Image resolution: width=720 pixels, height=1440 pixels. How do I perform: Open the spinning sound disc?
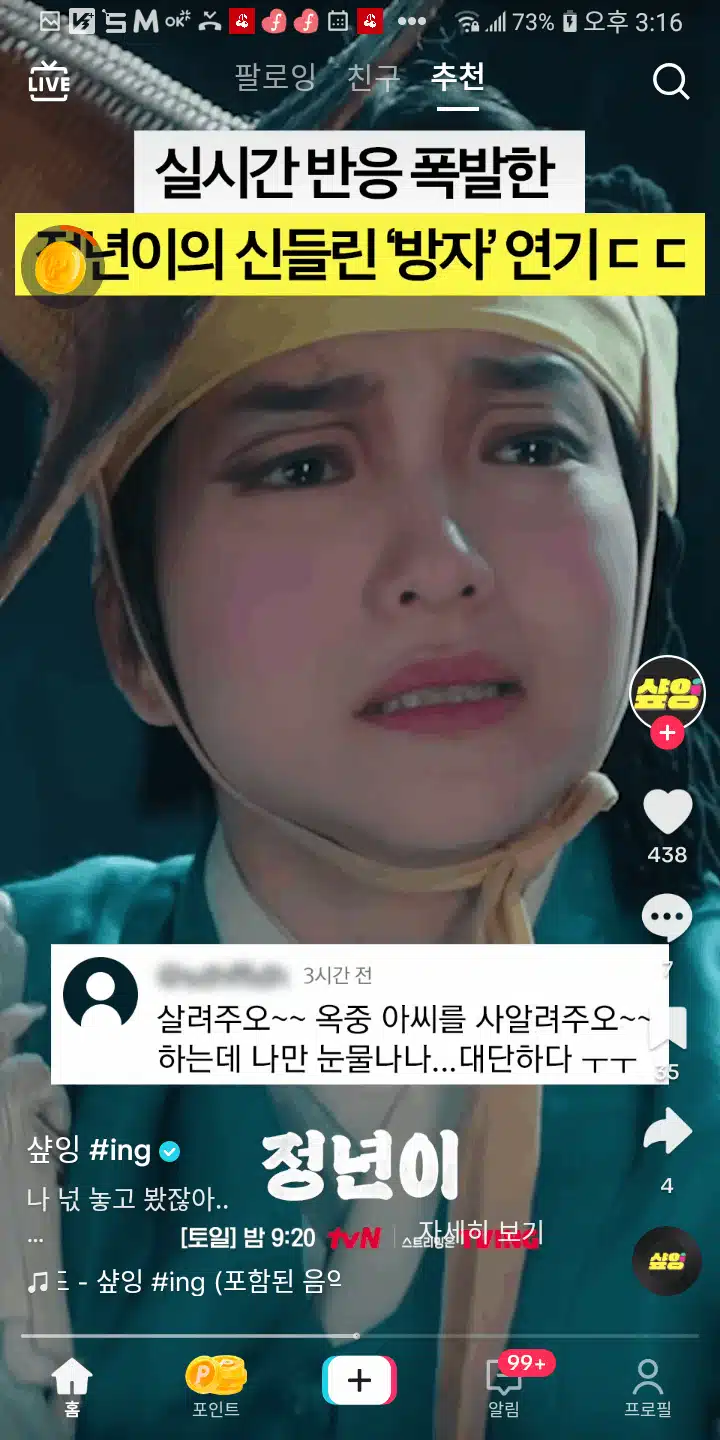click(x=667, y=1261)
